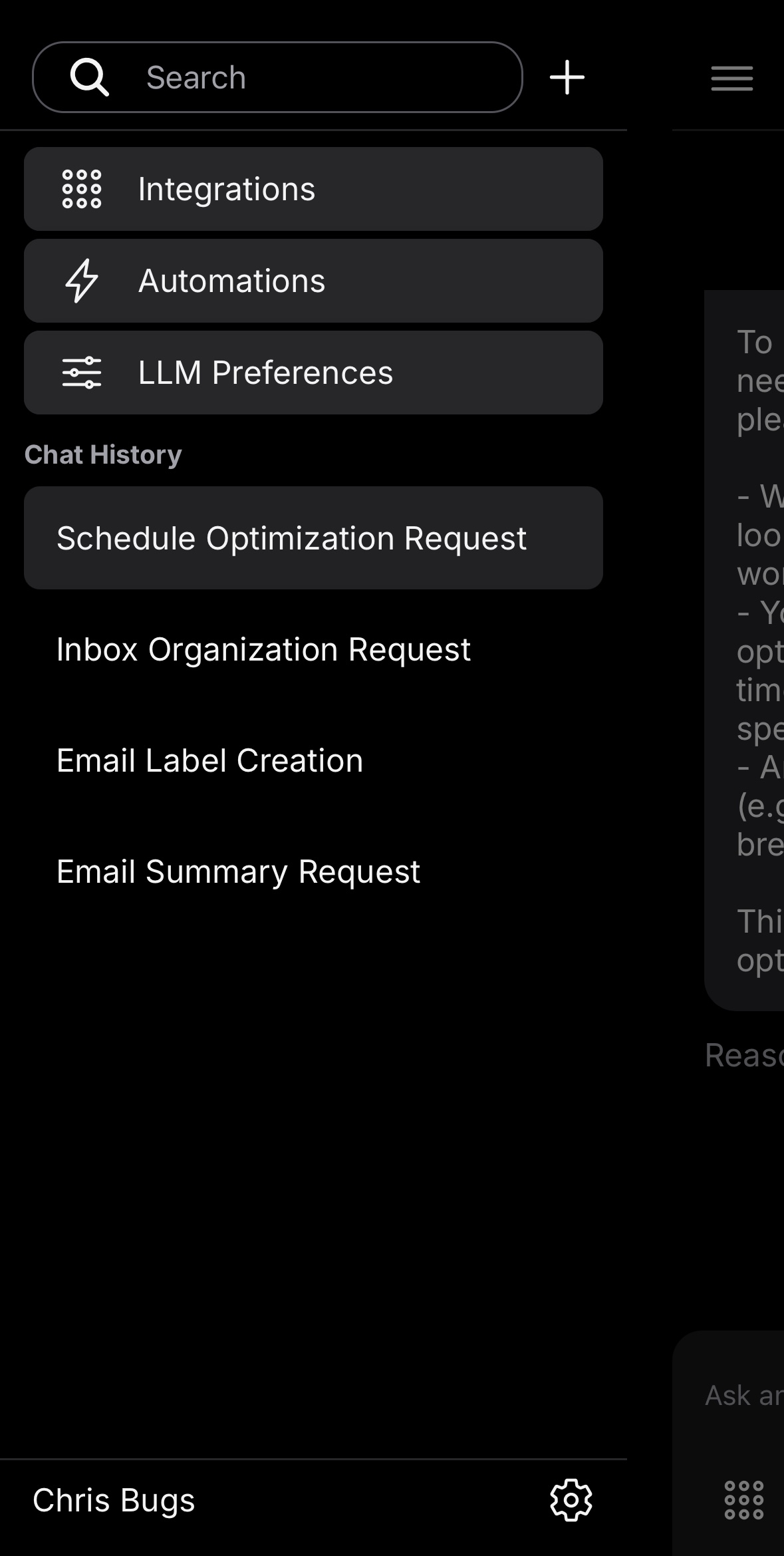Open Email Summary Request chat

[238, 871]
